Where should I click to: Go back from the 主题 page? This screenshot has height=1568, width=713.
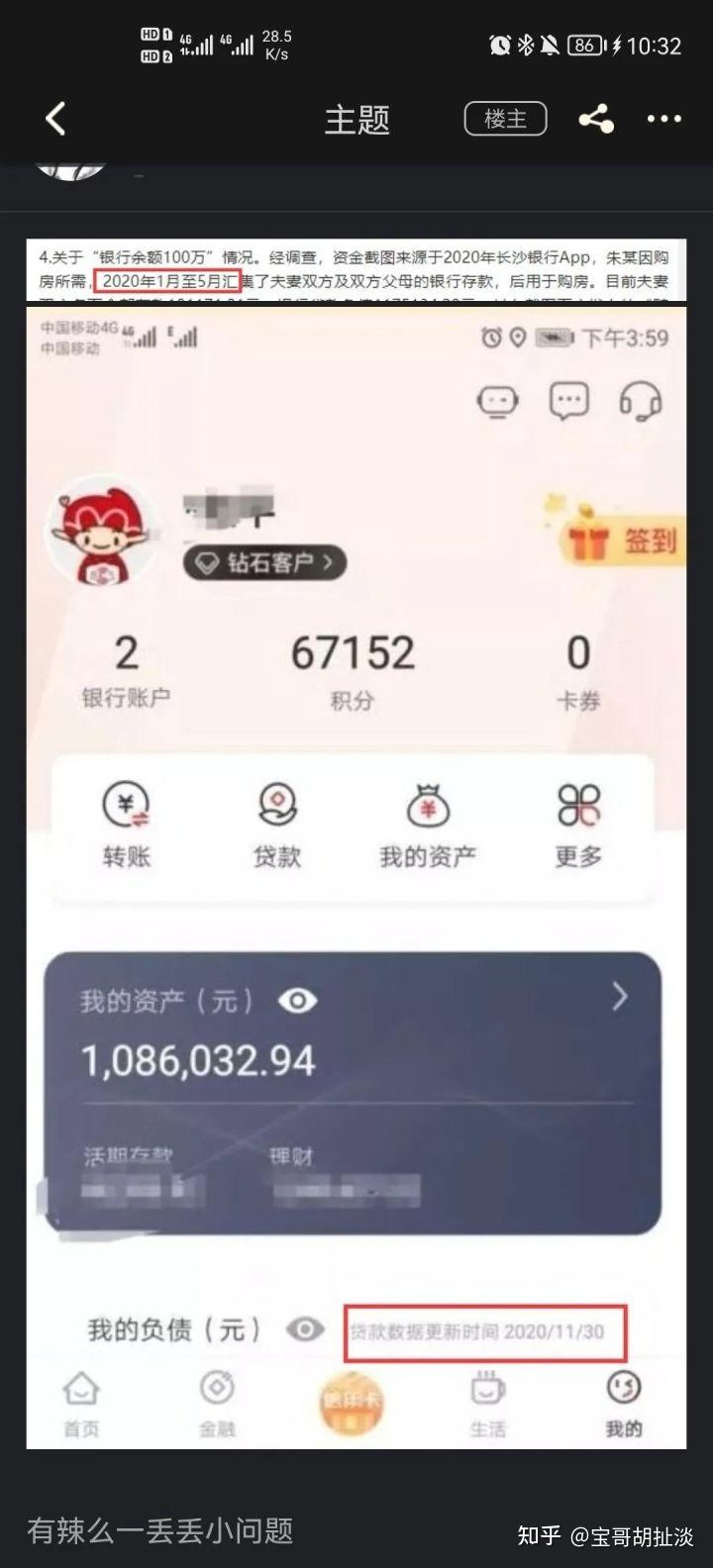(x=55, y=119)
